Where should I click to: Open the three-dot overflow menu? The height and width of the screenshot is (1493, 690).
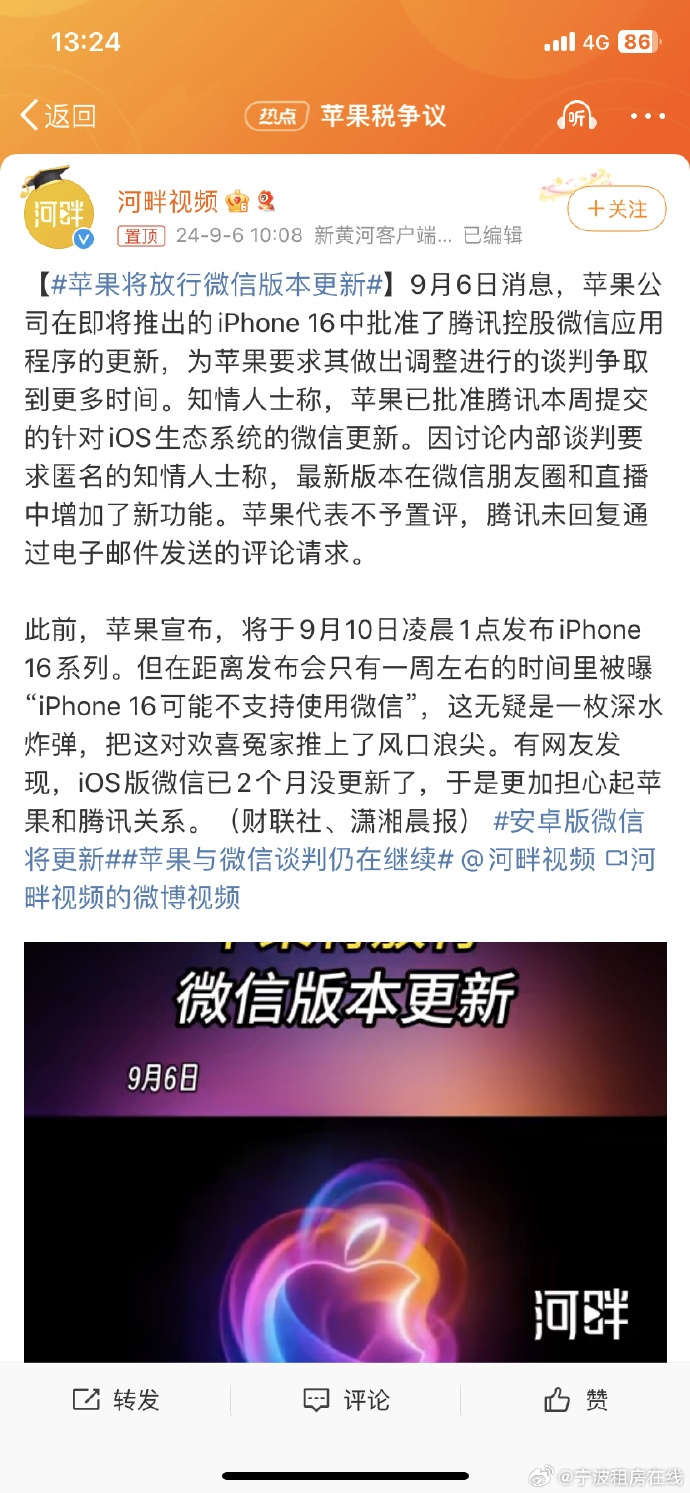(647, 116)
